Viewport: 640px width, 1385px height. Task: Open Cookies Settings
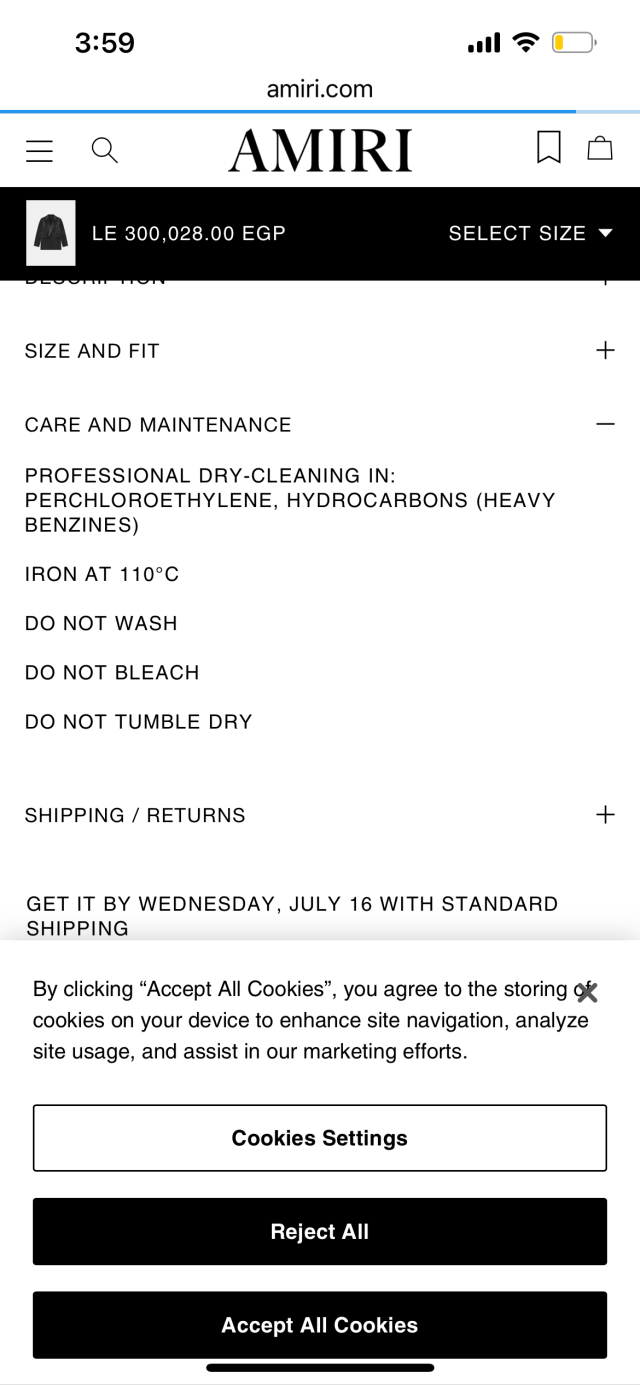320,1138
